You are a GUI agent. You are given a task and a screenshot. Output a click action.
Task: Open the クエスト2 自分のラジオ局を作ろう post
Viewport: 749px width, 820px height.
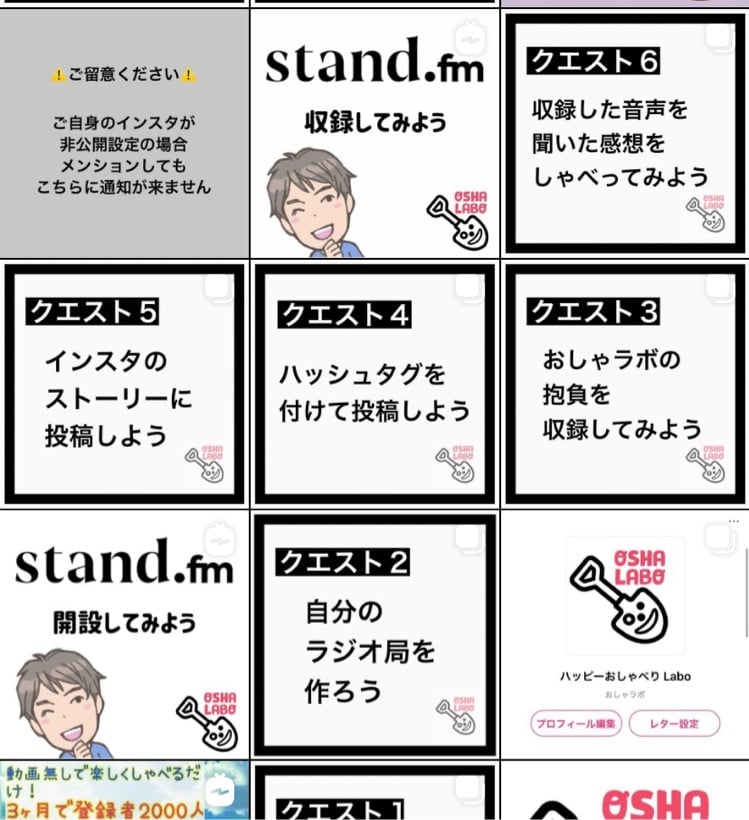(x=374, y=634)
